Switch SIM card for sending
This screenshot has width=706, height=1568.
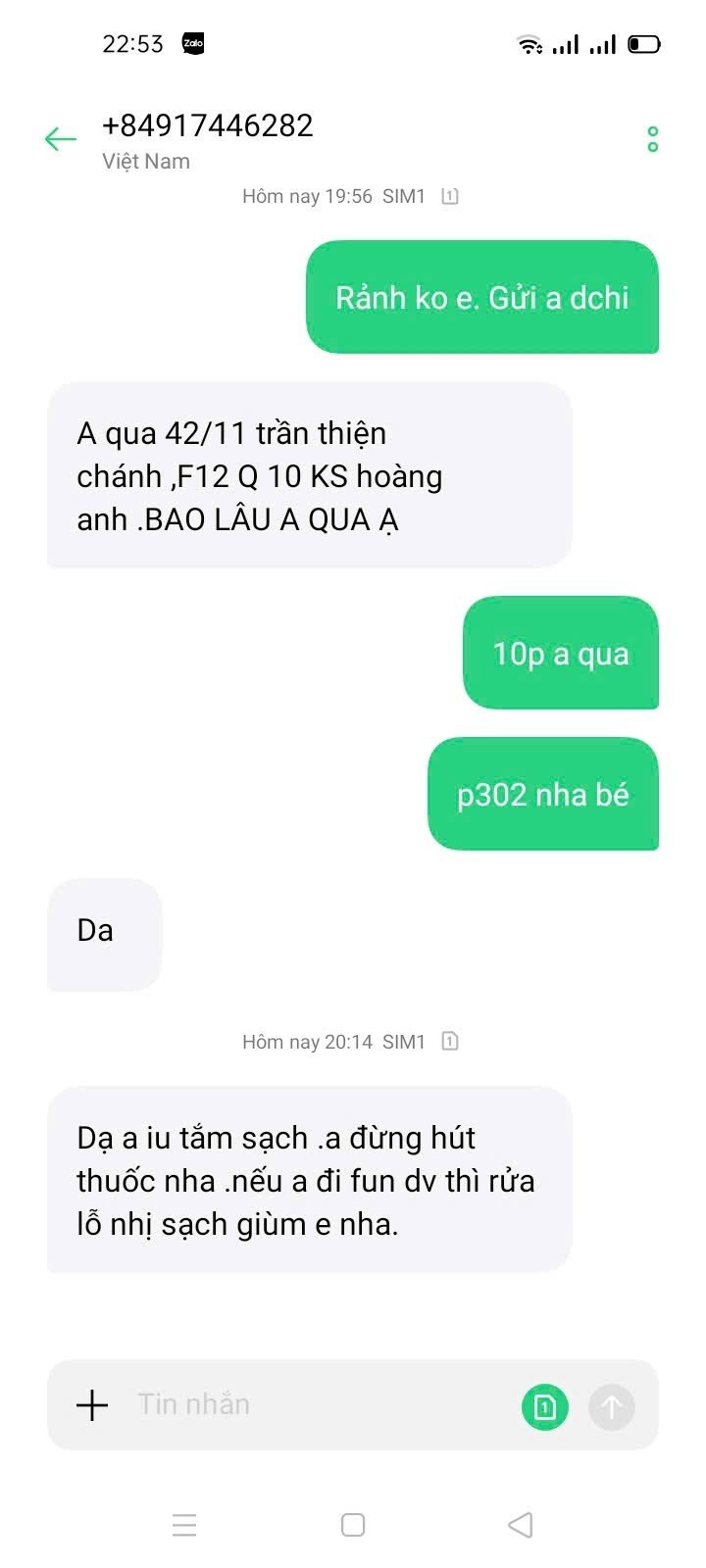[x=544, y=1407]
